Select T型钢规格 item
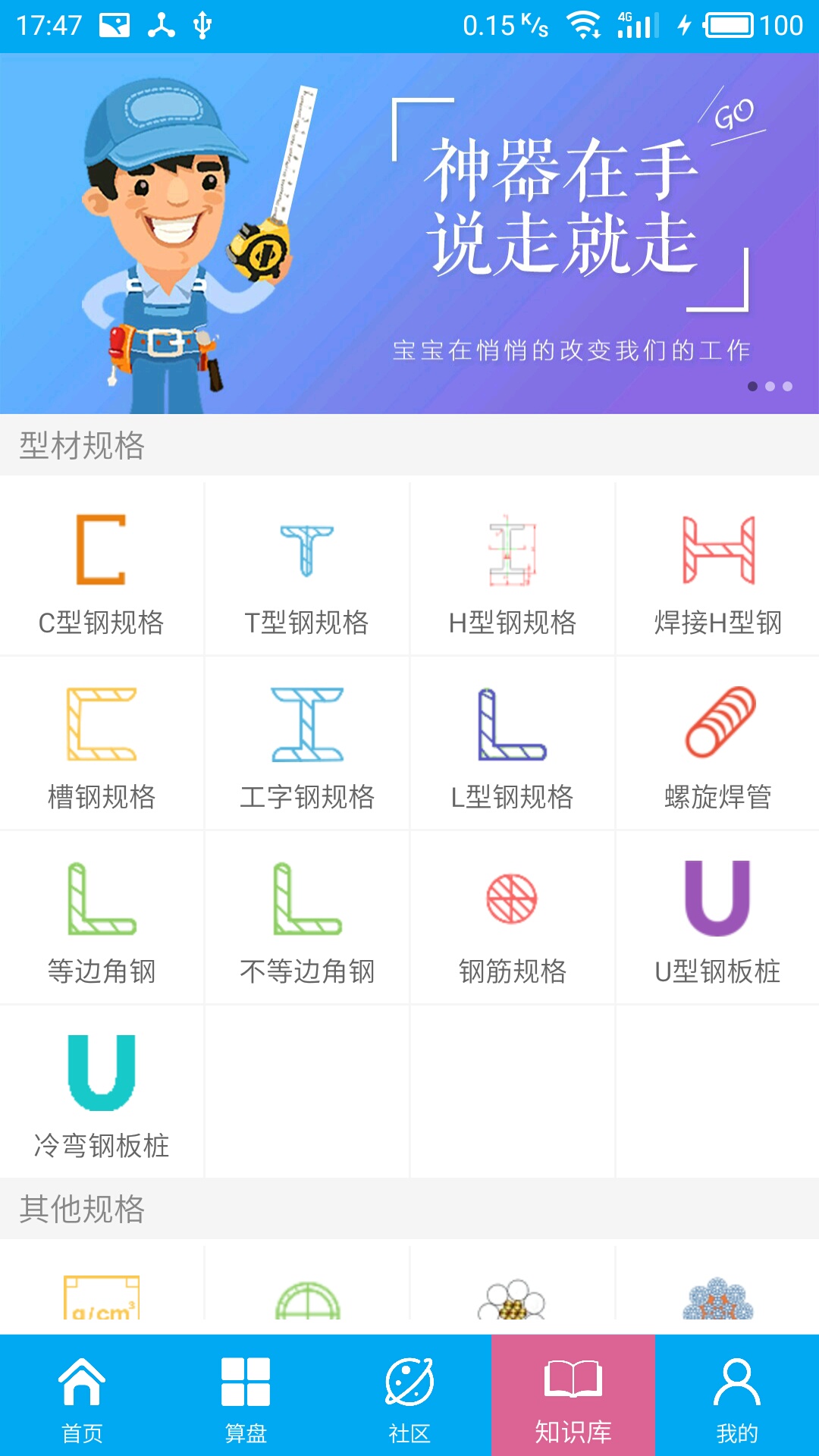The height and width of the screenshot is (1456, 819). (306, 570)
